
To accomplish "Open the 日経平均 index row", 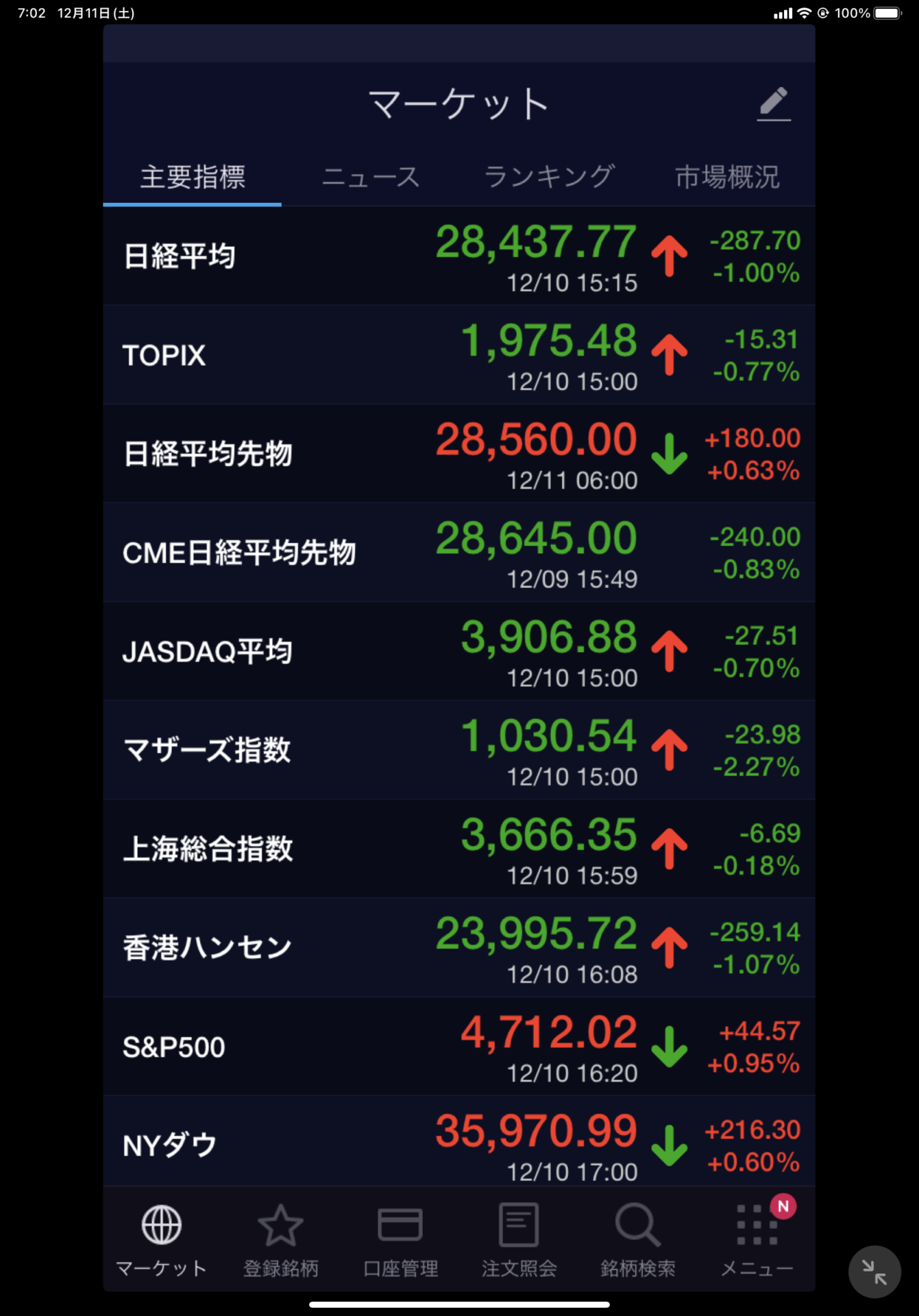I will pos(458,256).
